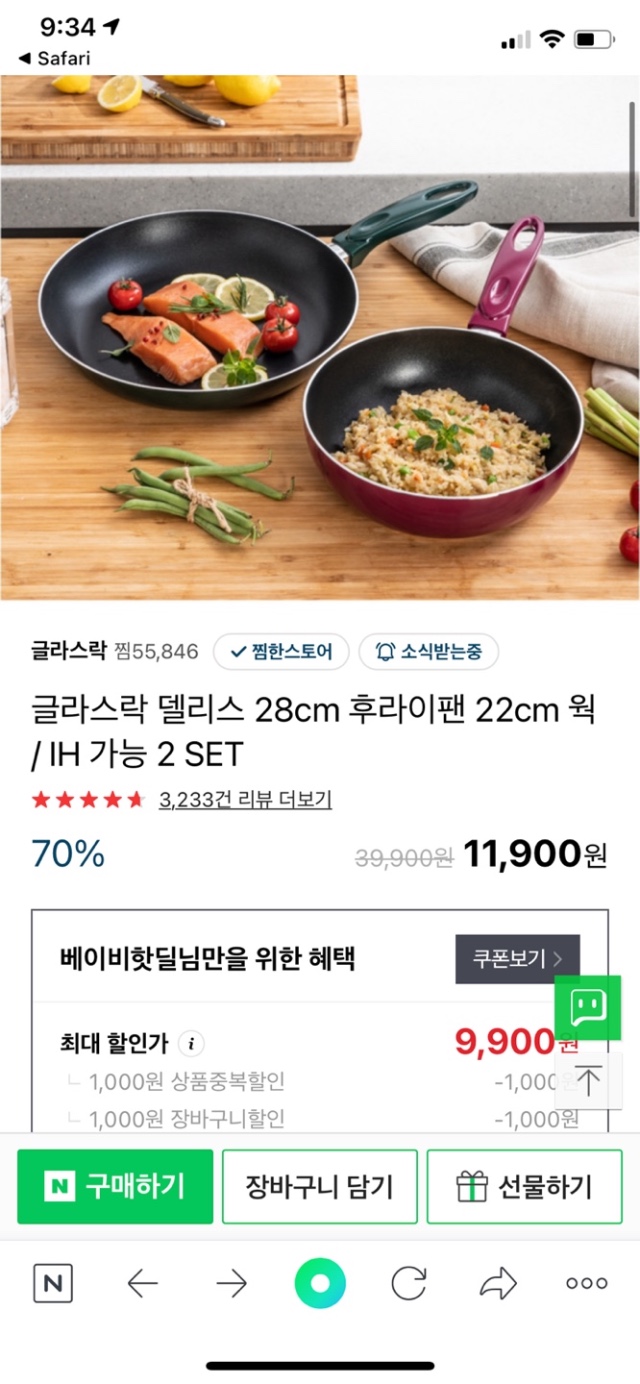Show info for 최대 할인가

point(191,1044)
